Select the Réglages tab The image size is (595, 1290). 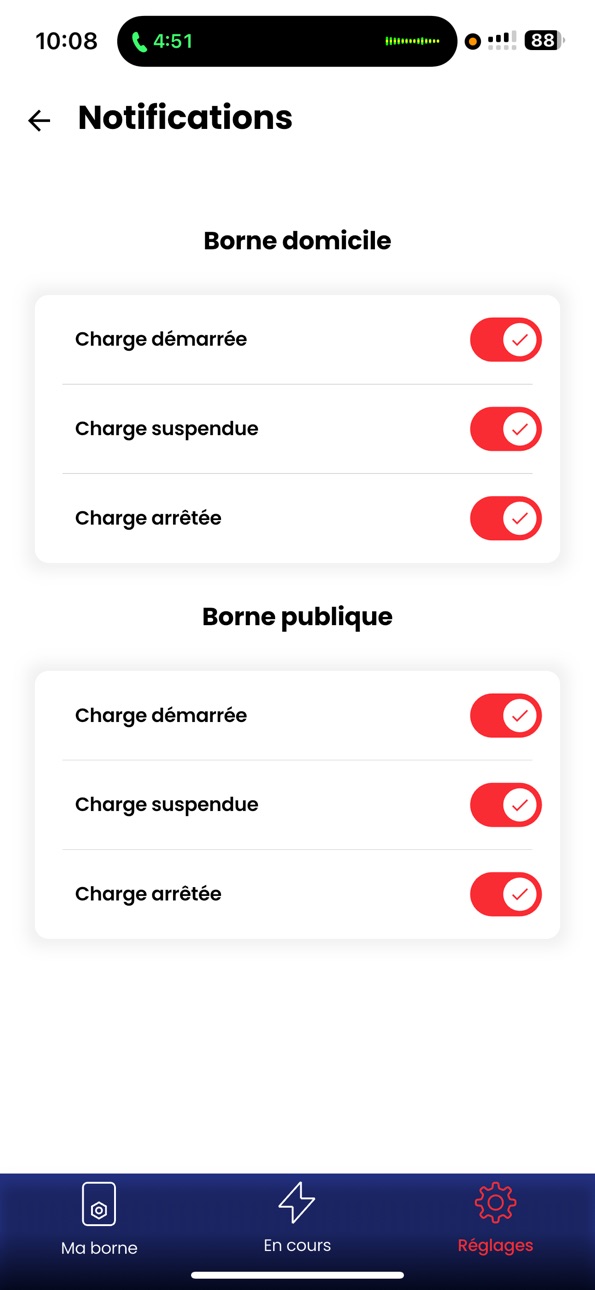[495, 1218]
